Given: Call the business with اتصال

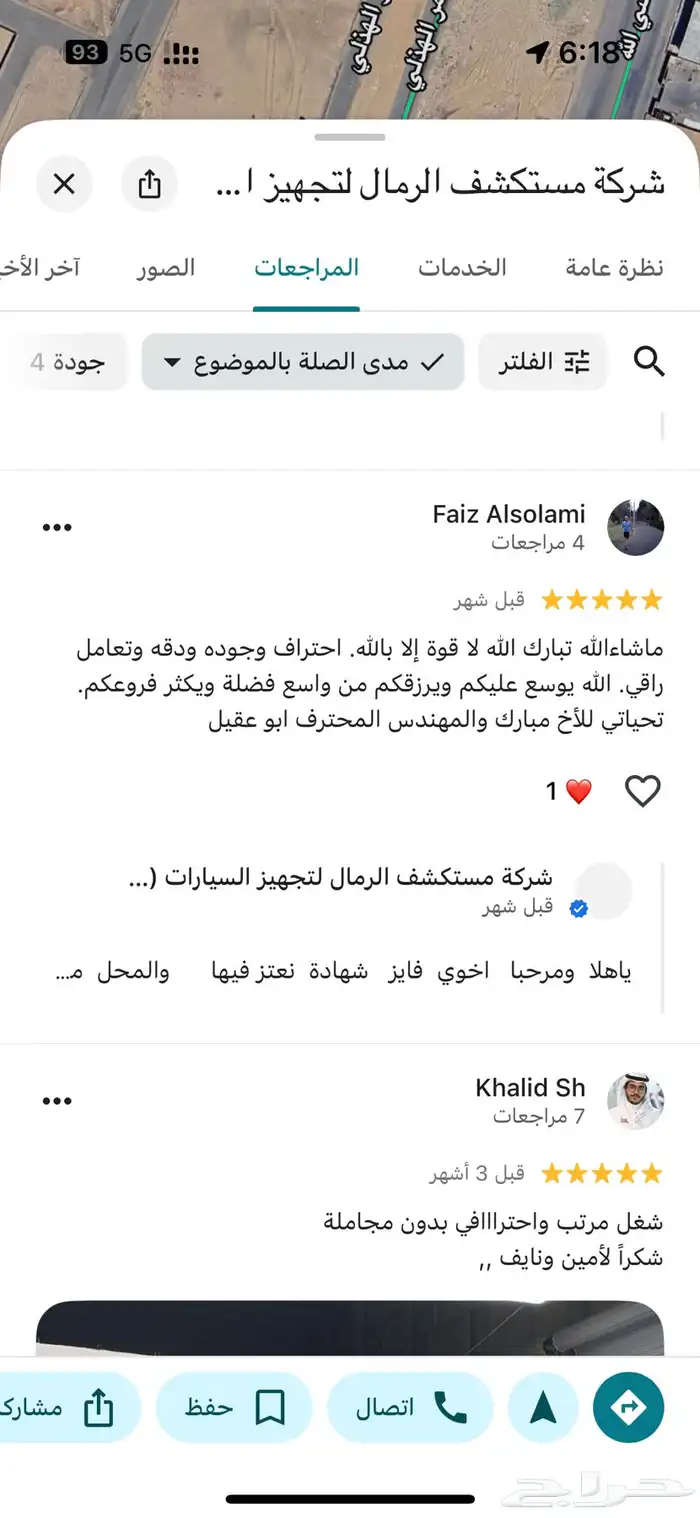Looking at the screenshot, I should pyautogui.click(x=410, y=1408).
